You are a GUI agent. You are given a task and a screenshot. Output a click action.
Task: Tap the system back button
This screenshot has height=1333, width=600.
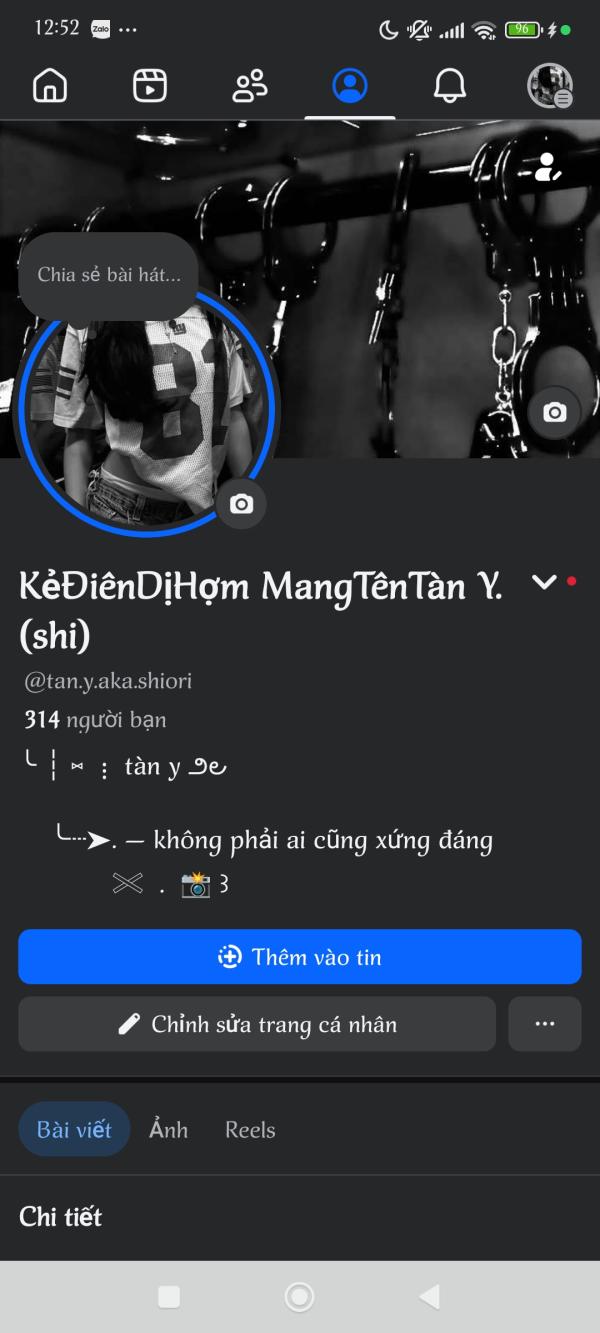tap(429, 1297)
